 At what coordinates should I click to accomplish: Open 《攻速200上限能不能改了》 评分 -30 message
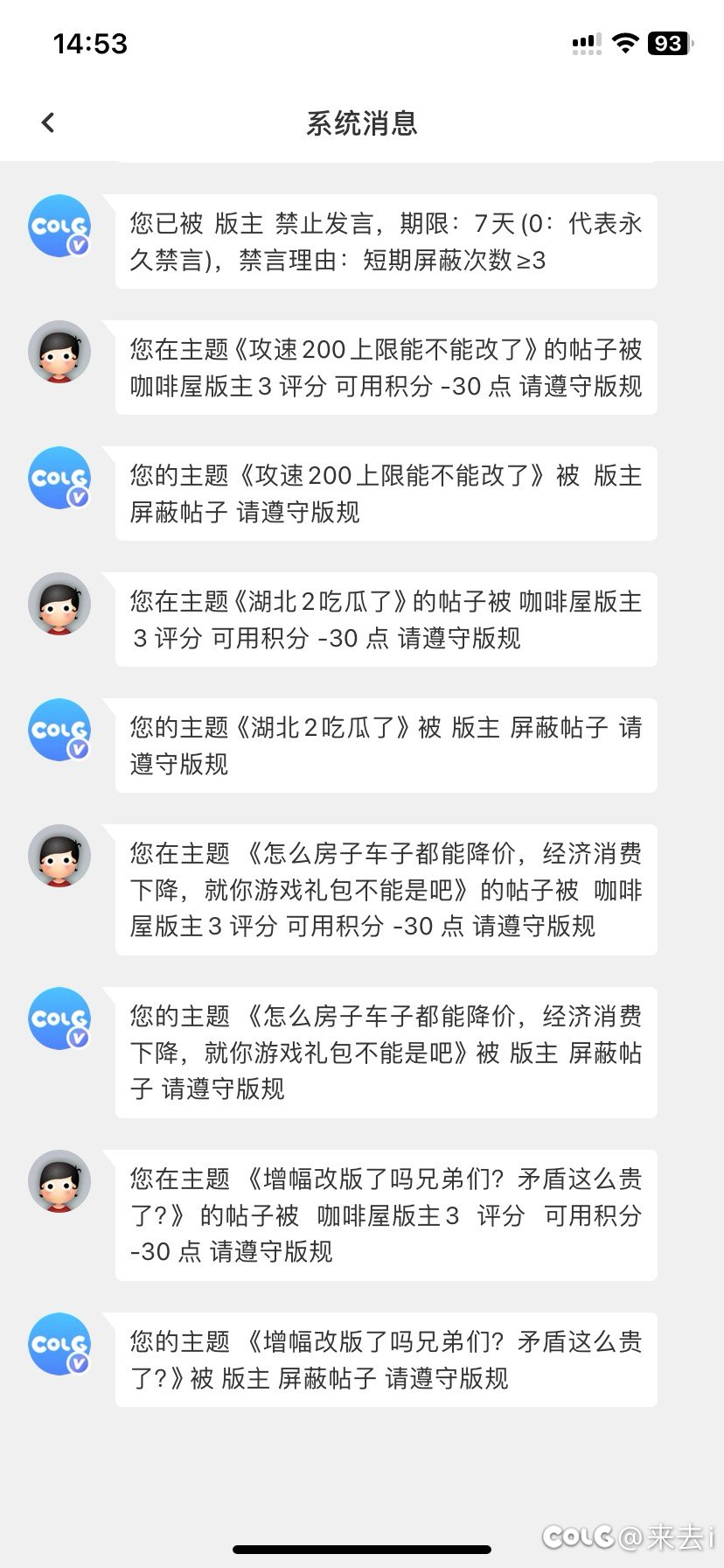point(386,367)
